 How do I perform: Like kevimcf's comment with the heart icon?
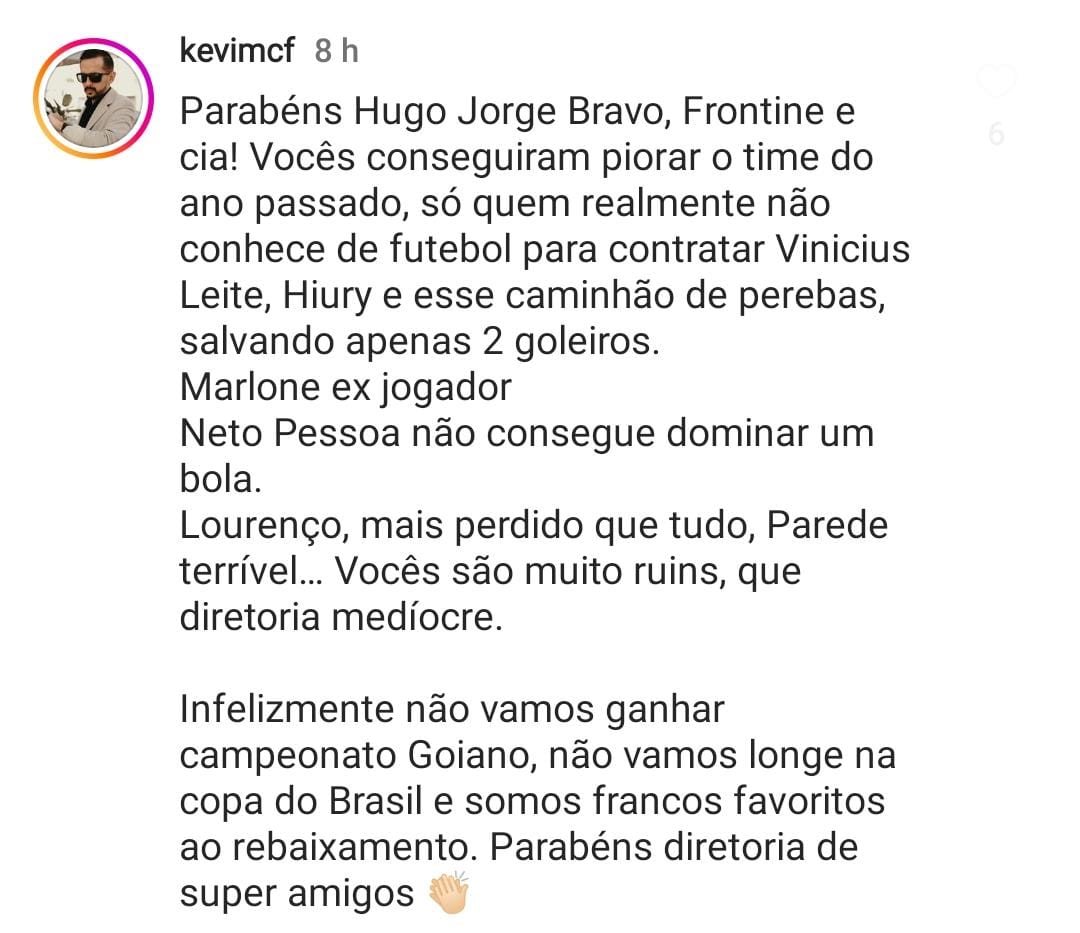point(996,81)
